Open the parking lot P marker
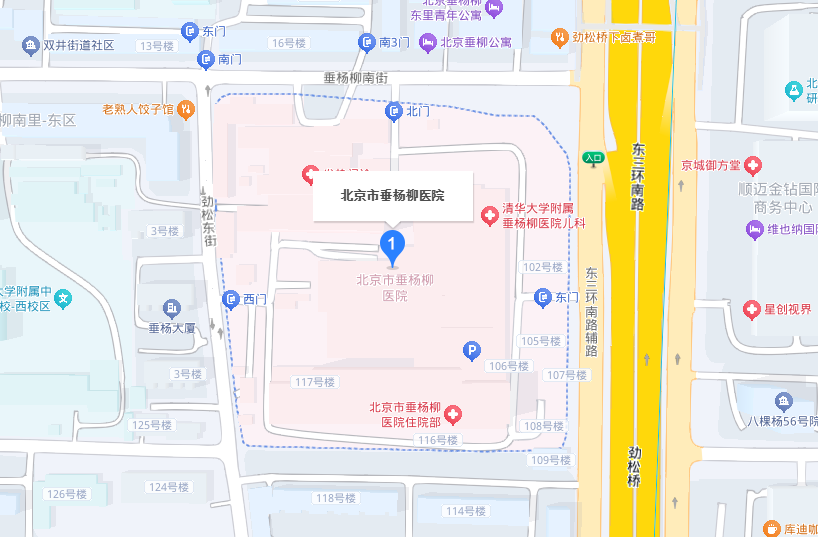Screen dimensions: 818x537 point(472,350)
